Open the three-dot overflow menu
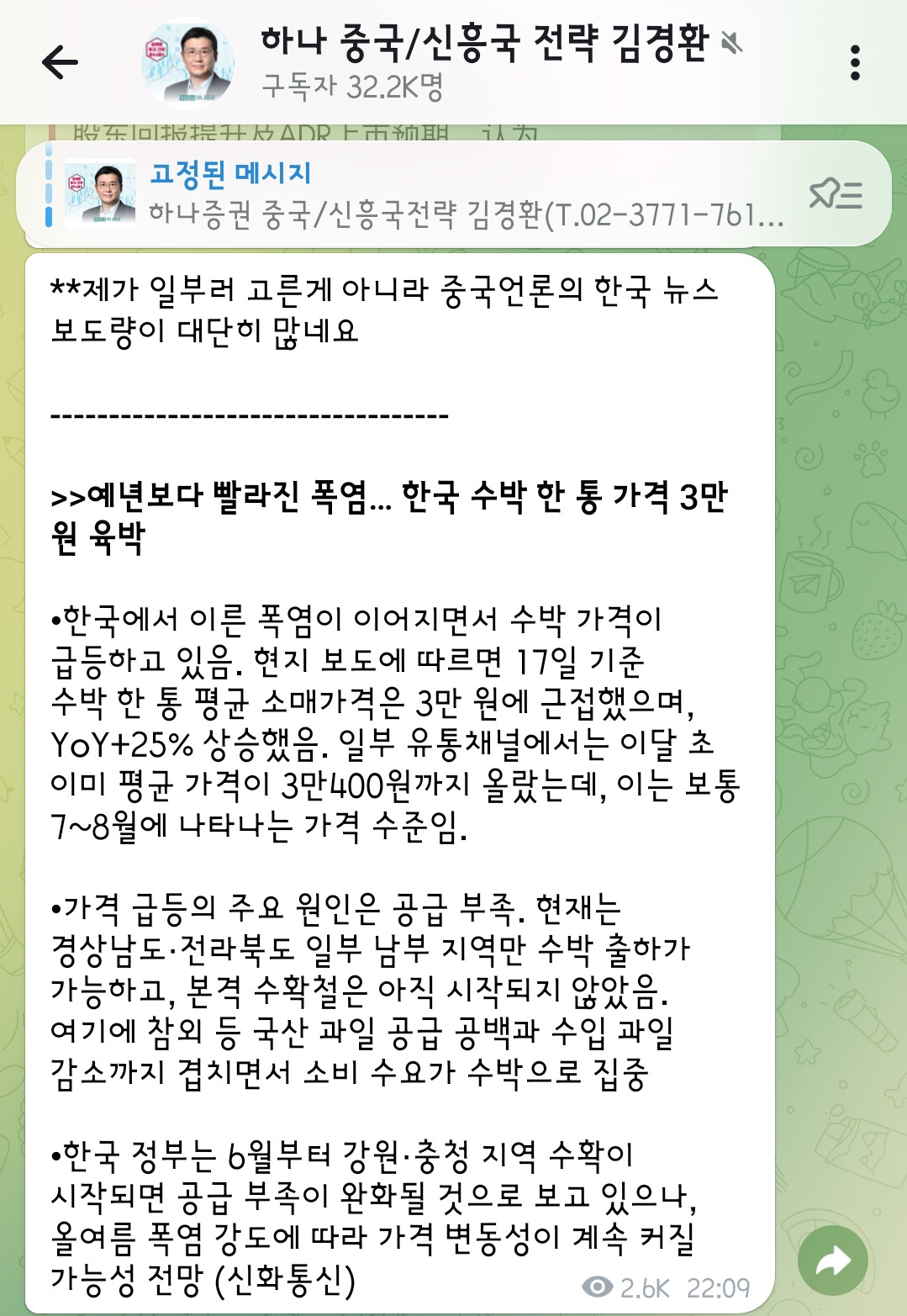This screenshot has width=907, height=1316. [x=855, y=63]
